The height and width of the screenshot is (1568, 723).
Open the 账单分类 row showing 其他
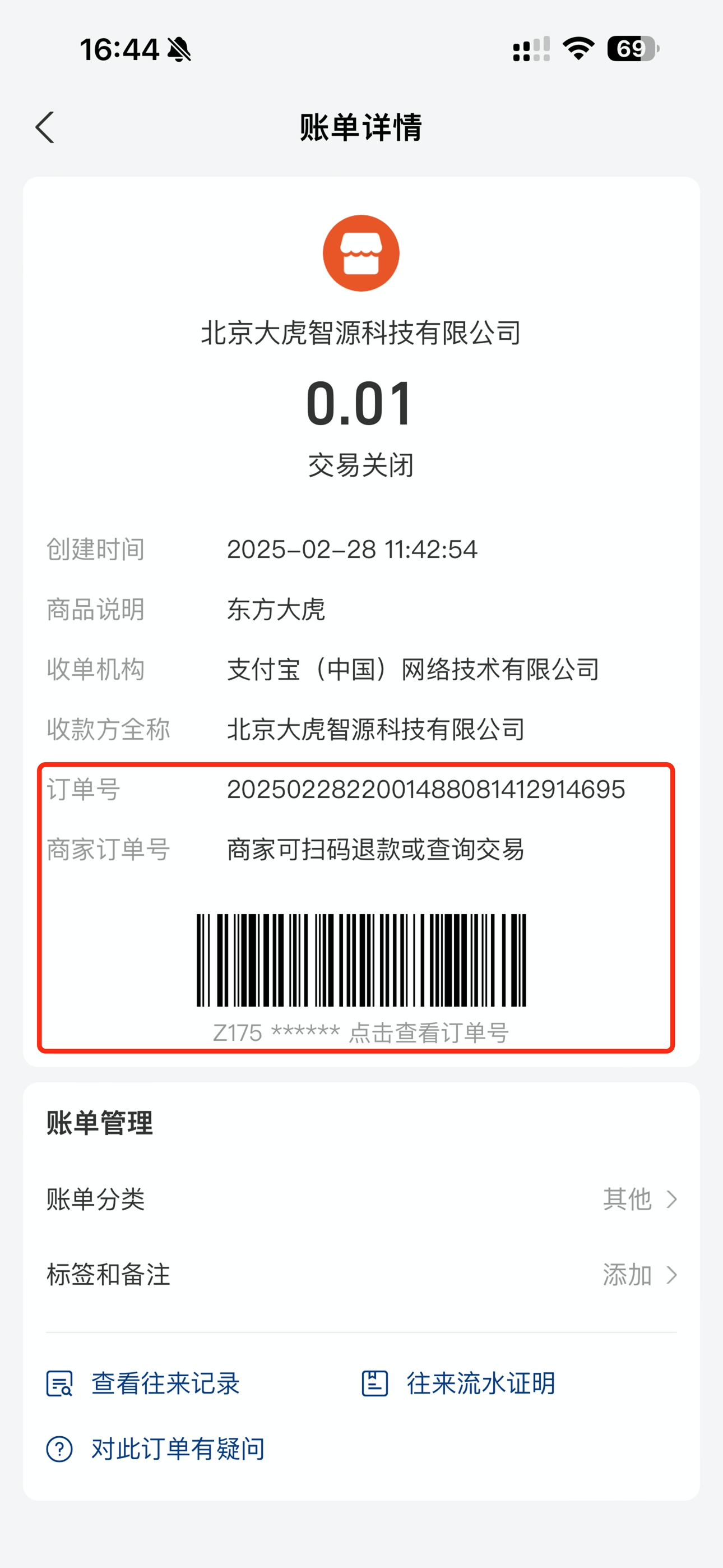[x=361, y=1199]
